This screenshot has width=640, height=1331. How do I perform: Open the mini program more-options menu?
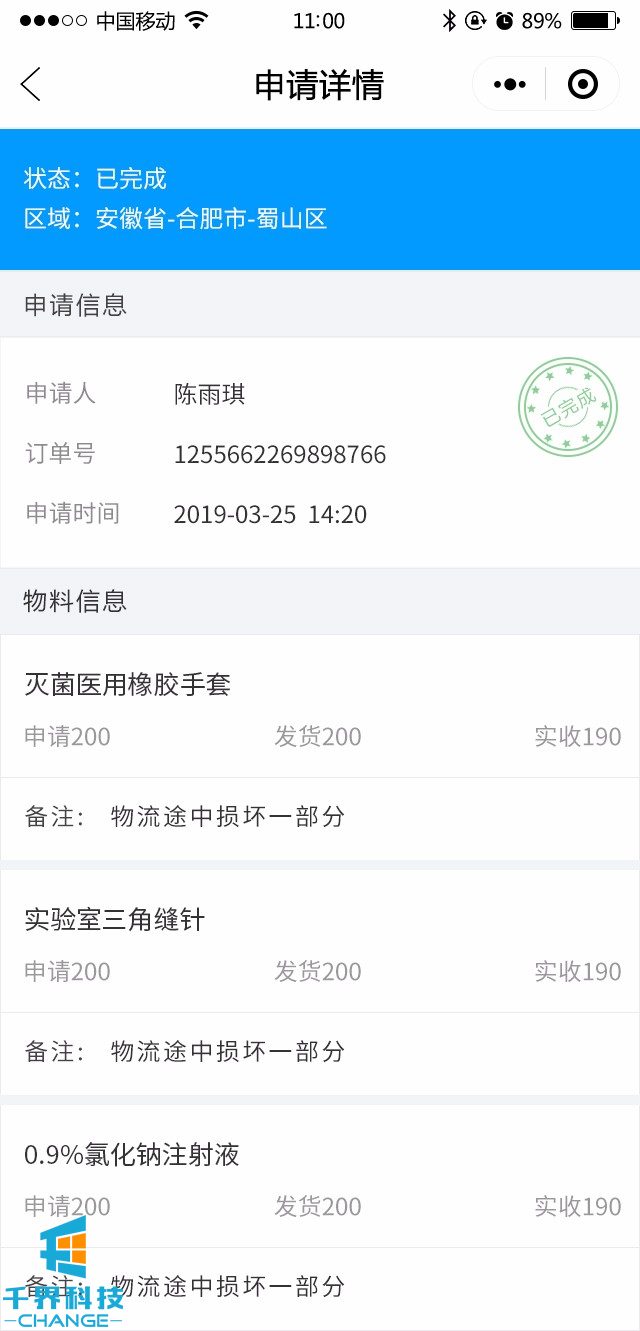point(510,85)
